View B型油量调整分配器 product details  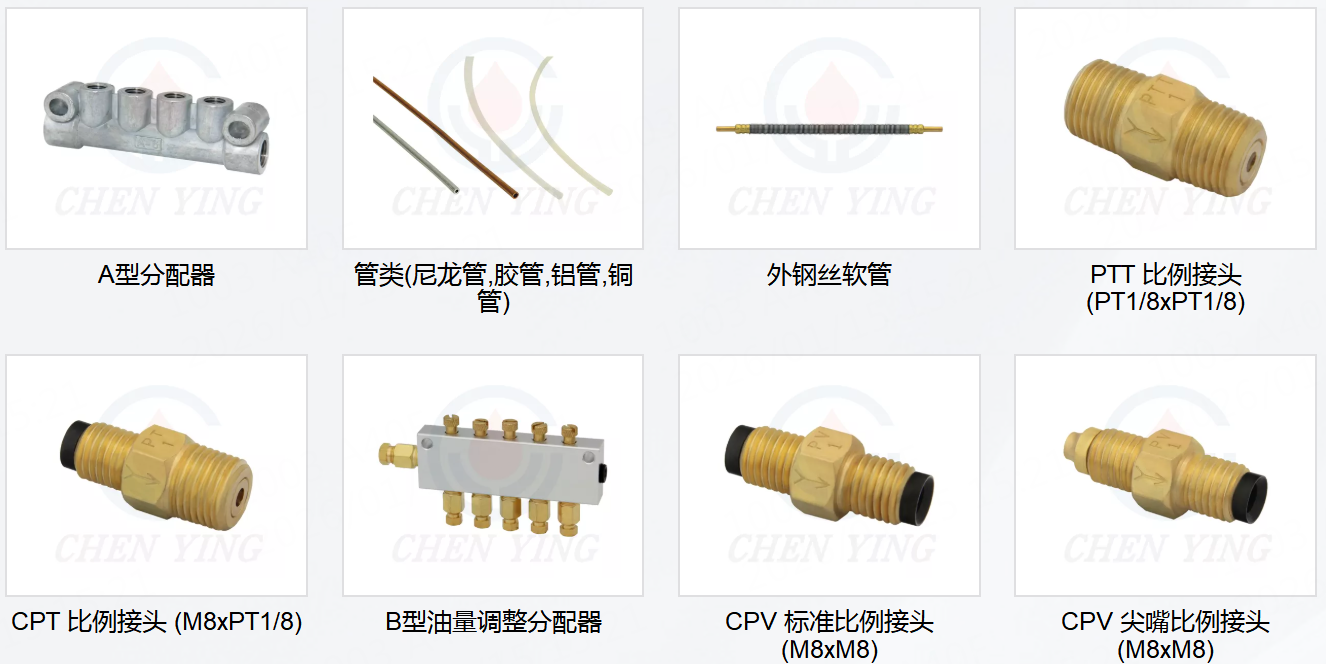pyautogui.click(x=492, y=476)
